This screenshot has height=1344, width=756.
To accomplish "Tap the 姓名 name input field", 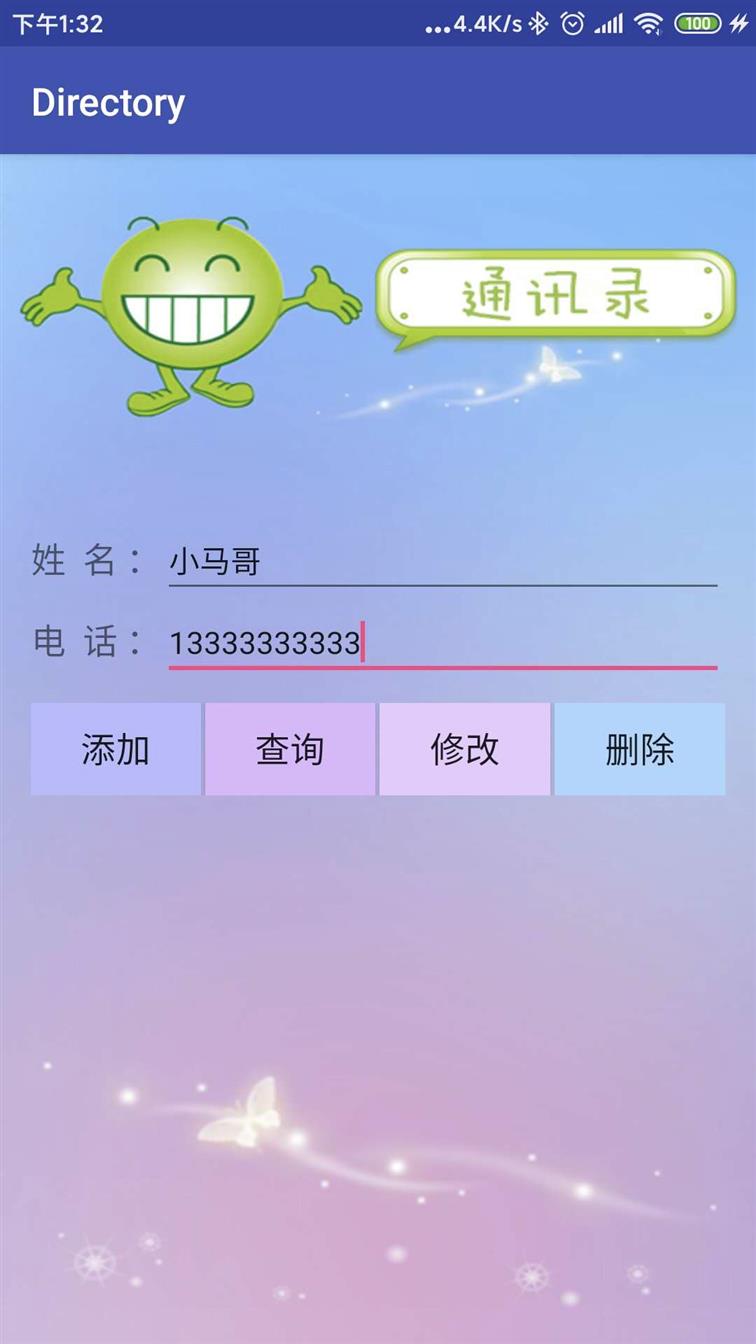I will pos(443,561).
